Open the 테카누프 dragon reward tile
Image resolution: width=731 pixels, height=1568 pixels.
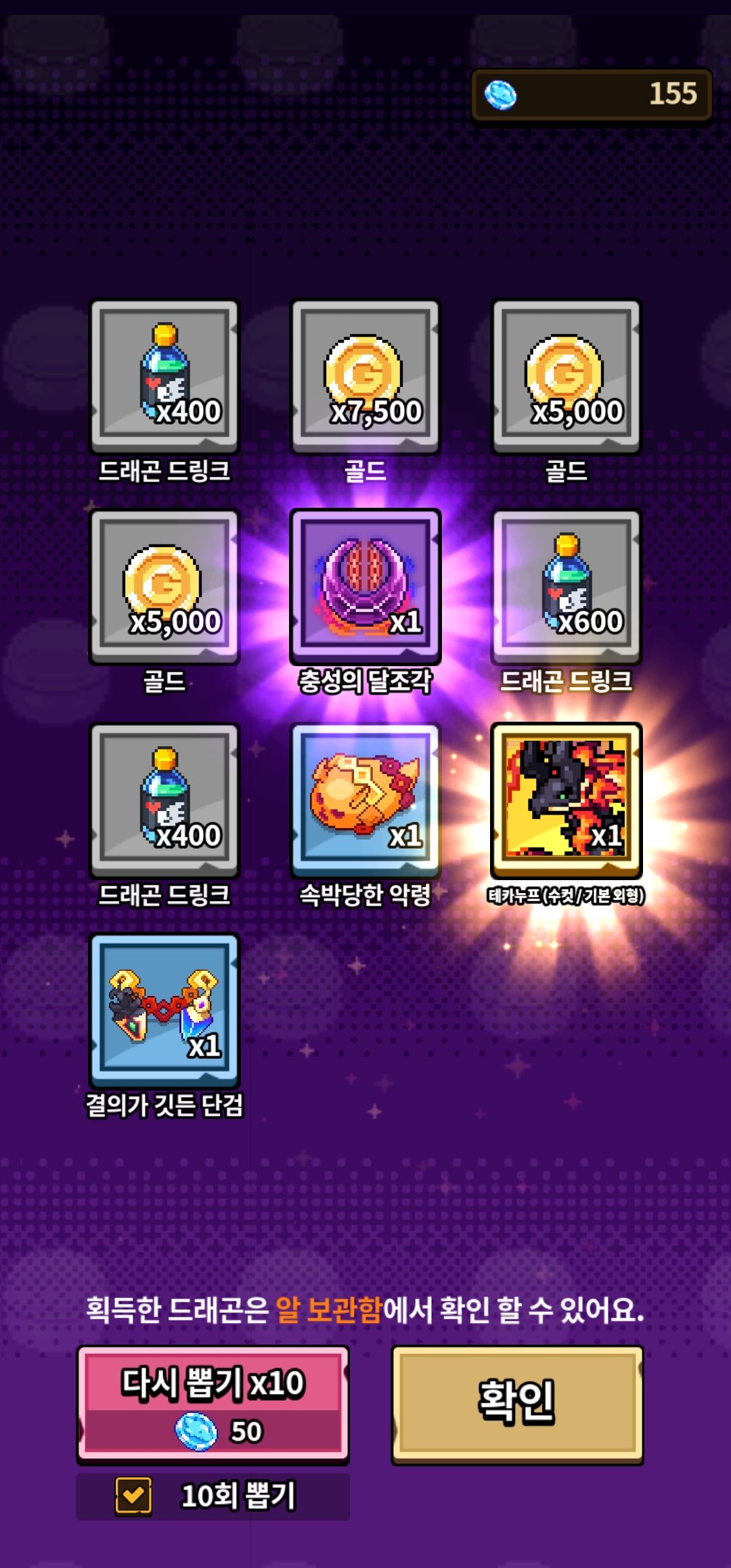pyautogui.click(x=566, y=800)
